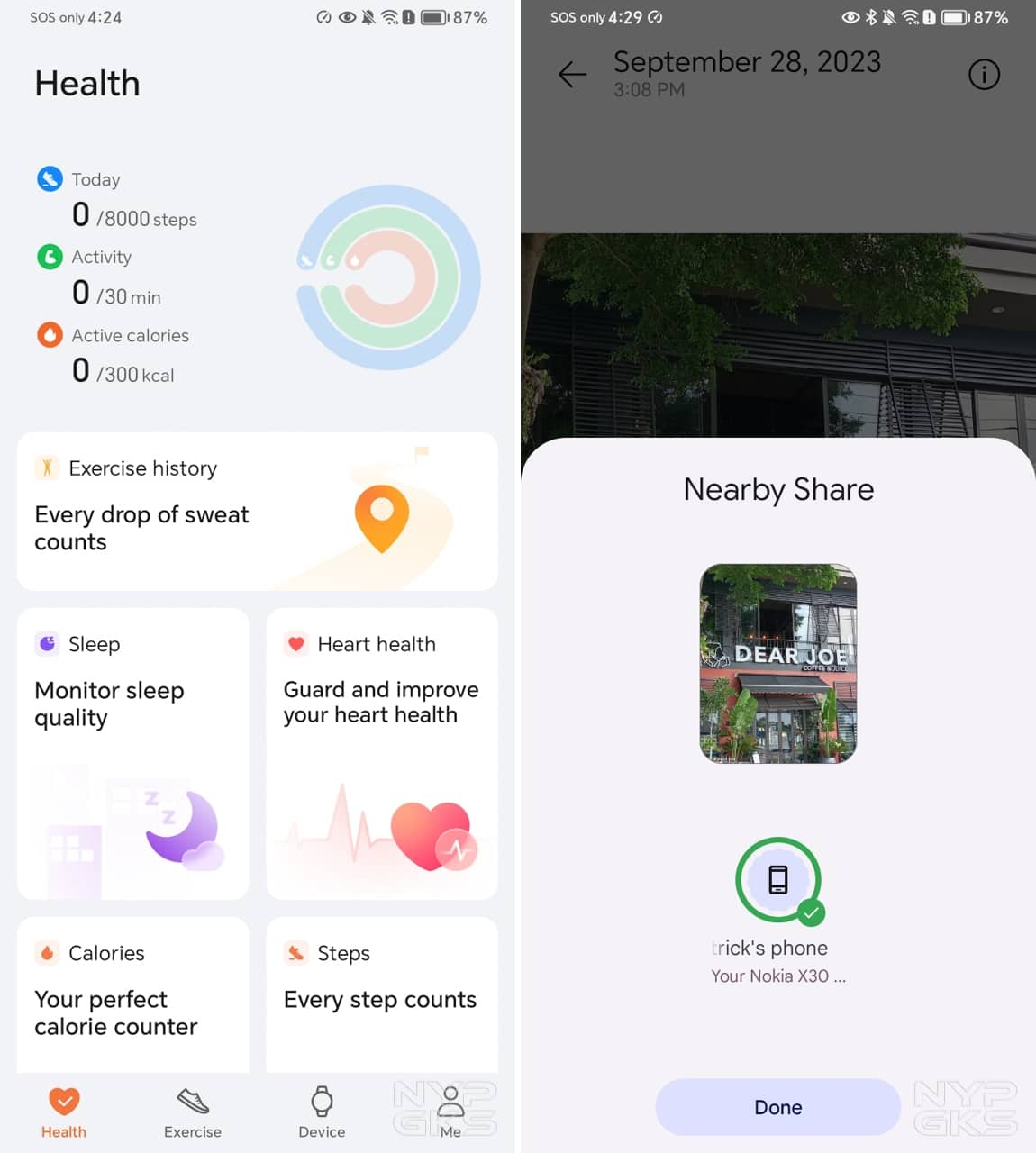View today's activity rings summary
Image resolution: width=1036 pixels, height=1153 pixels.
click(x=388, y=277)
